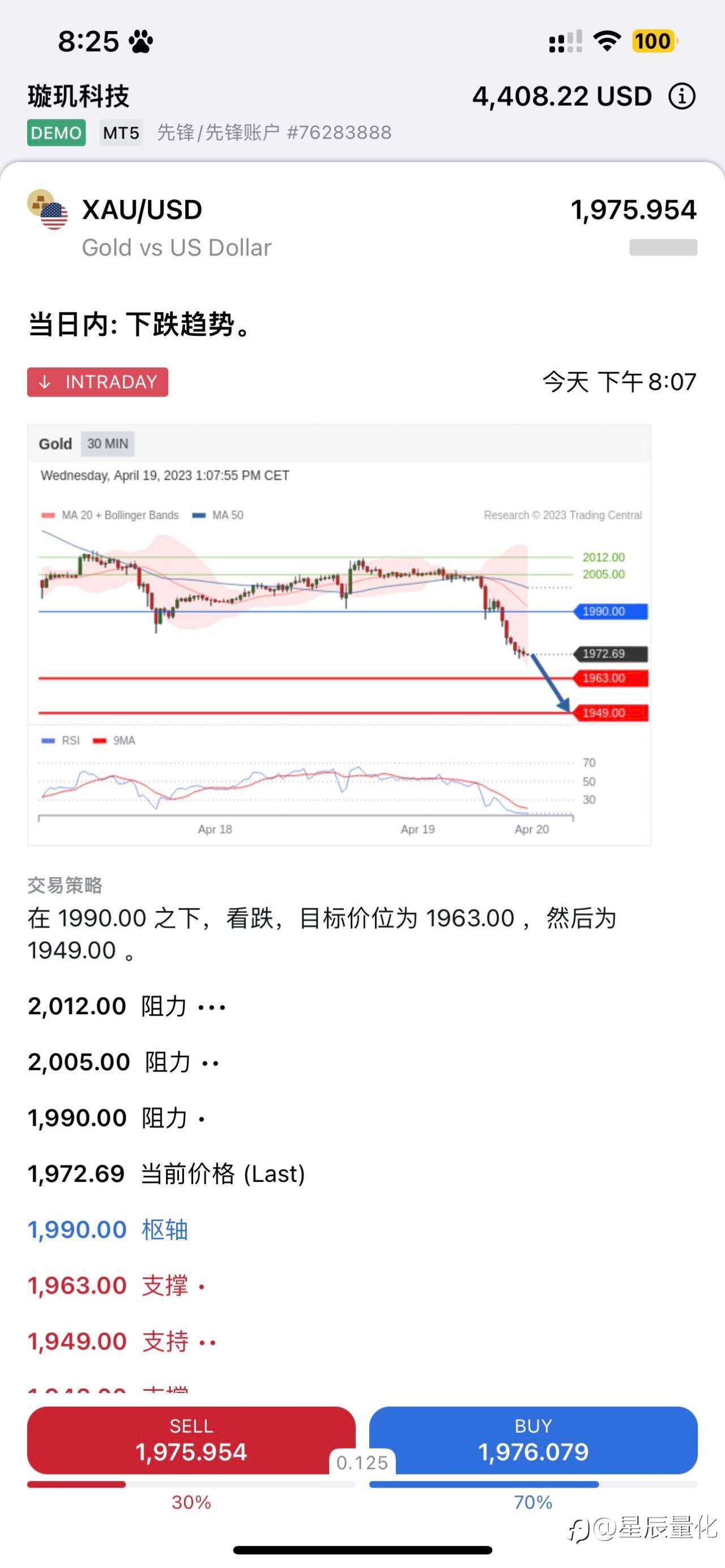Open the account info icon
This screenshot has height=1568, width=725.
[x=682, y=96]
